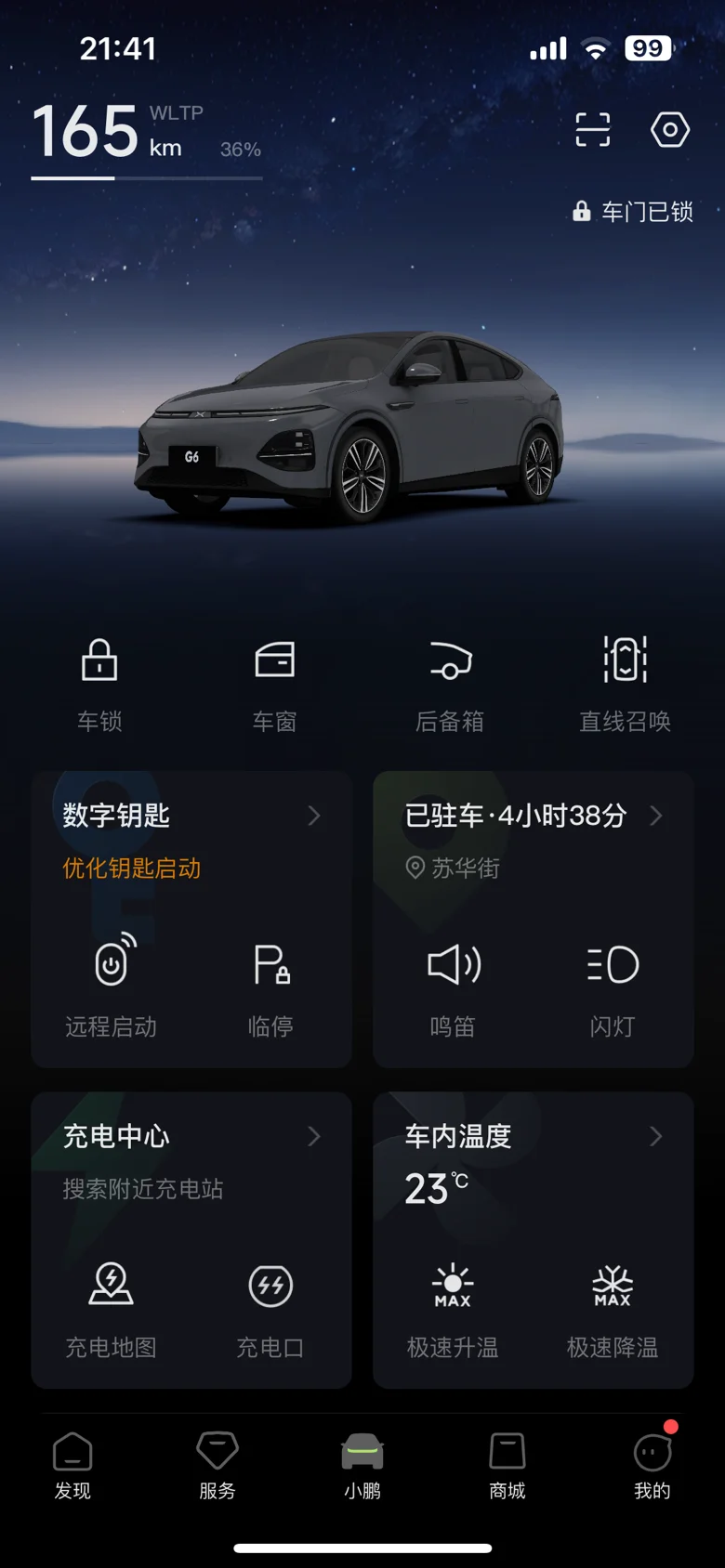This screenshot has width=725, height=1568.
Task: Open the 车窗 window control
Action: point(274,683)
